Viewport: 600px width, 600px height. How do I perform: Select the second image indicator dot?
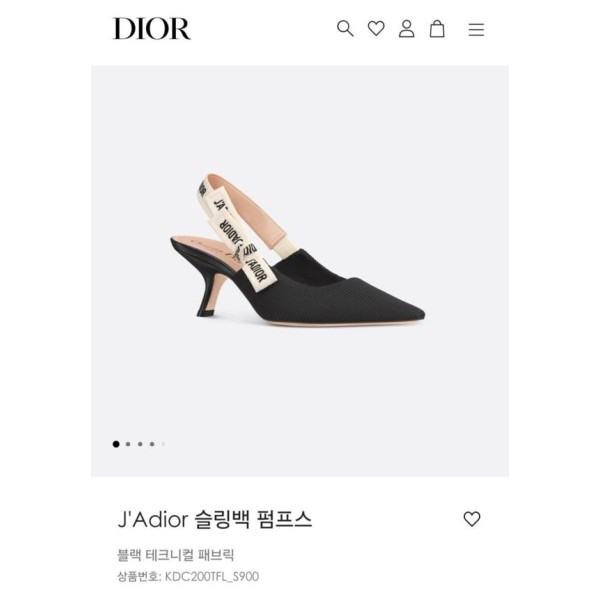tap(128, 443)
